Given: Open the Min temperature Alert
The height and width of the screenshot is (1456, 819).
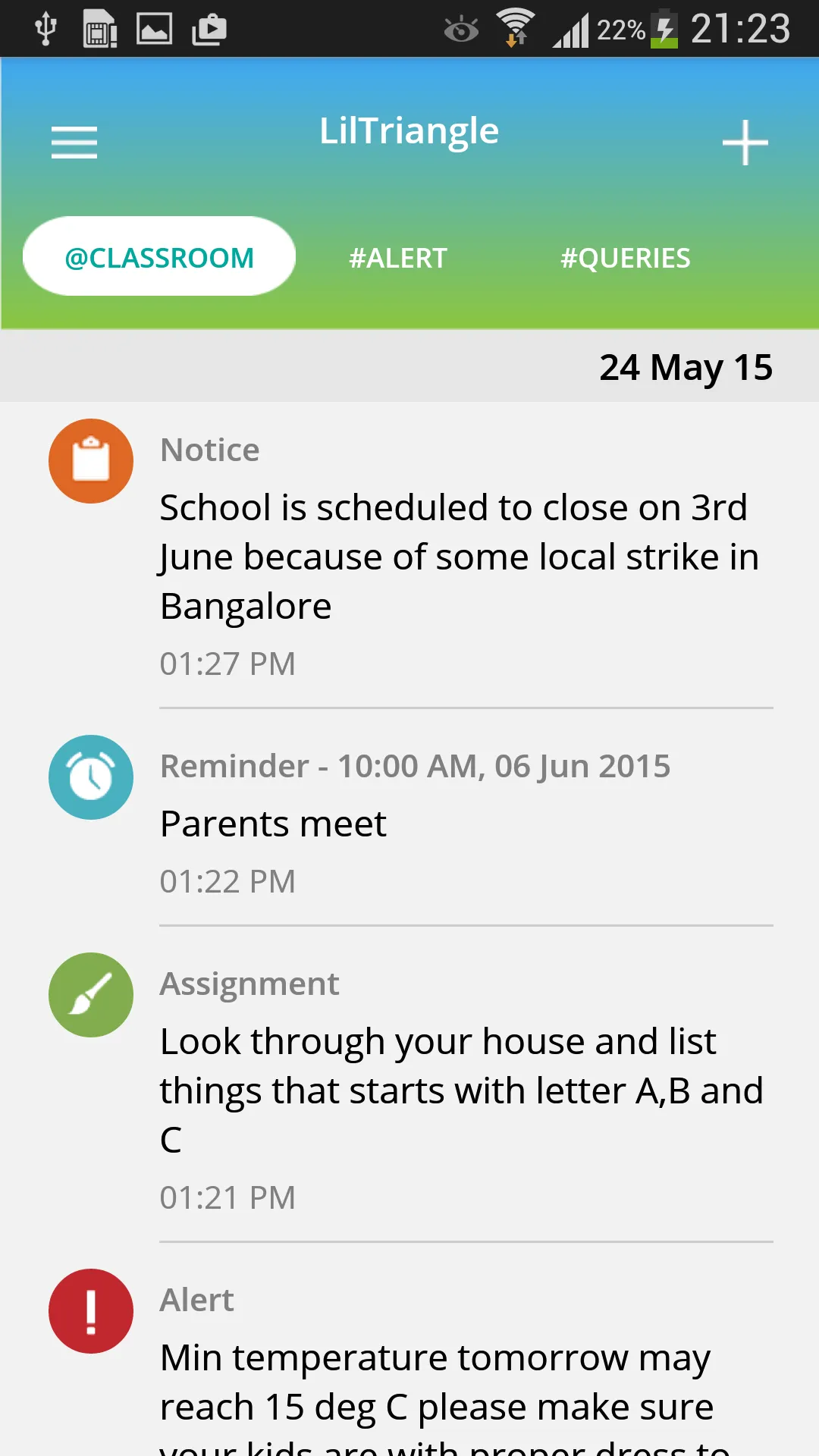Looking at the screenshot, I should [x=459, y=1382].
